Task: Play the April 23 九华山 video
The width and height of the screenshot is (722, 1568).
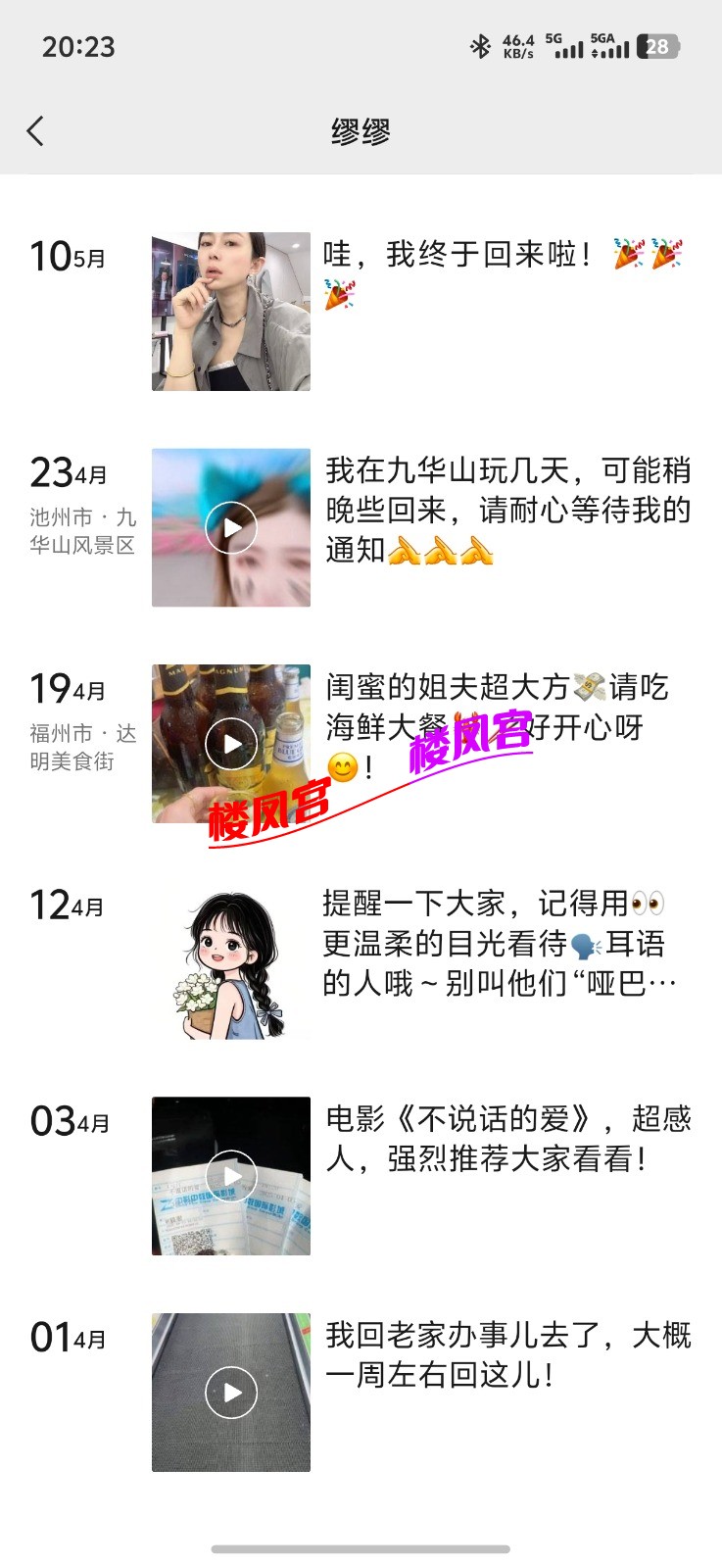Action: pyautogui.click(x=231, y=527)
